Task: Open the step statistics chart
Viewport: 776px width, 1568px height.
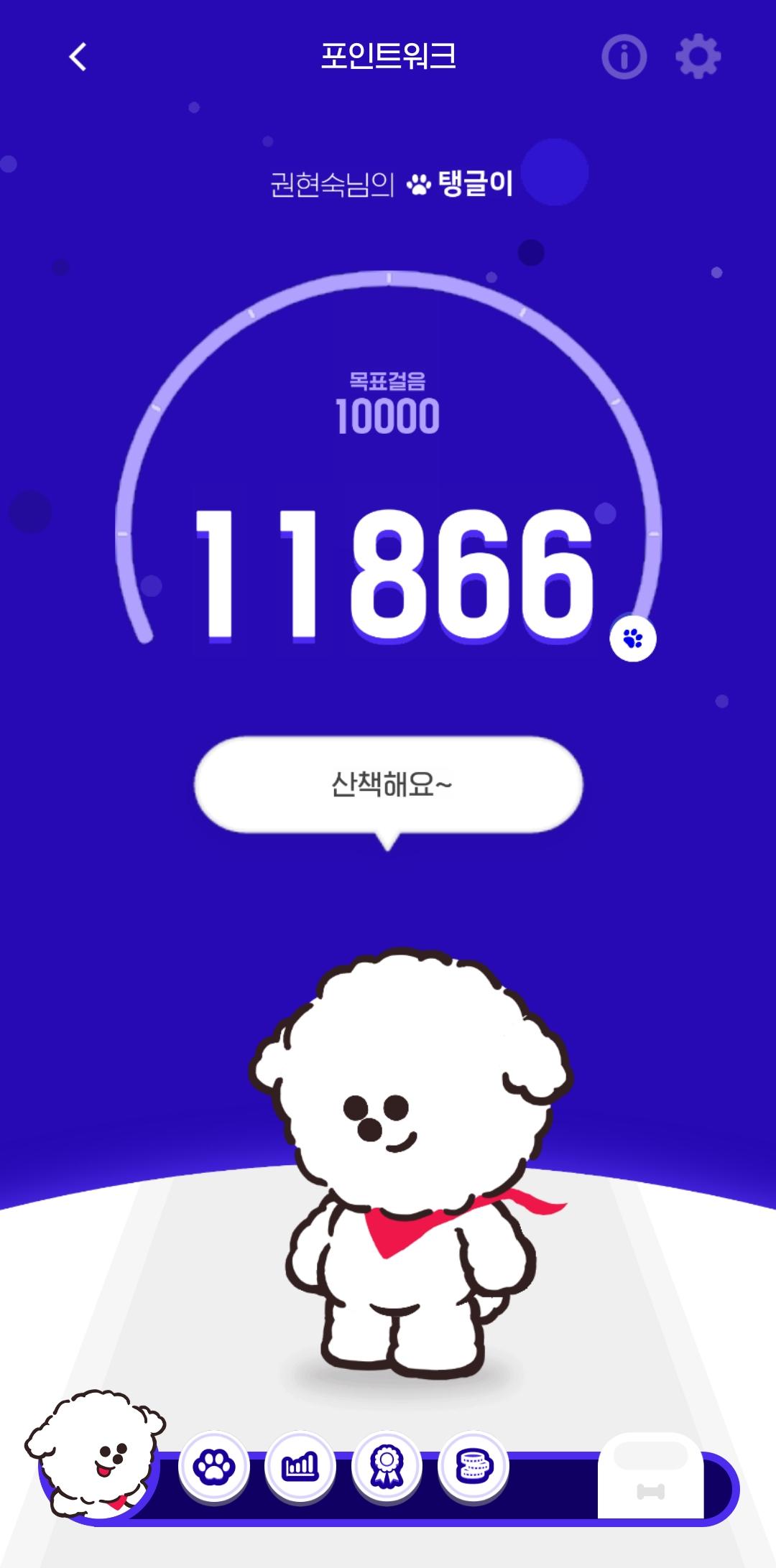Action: 300,1466
